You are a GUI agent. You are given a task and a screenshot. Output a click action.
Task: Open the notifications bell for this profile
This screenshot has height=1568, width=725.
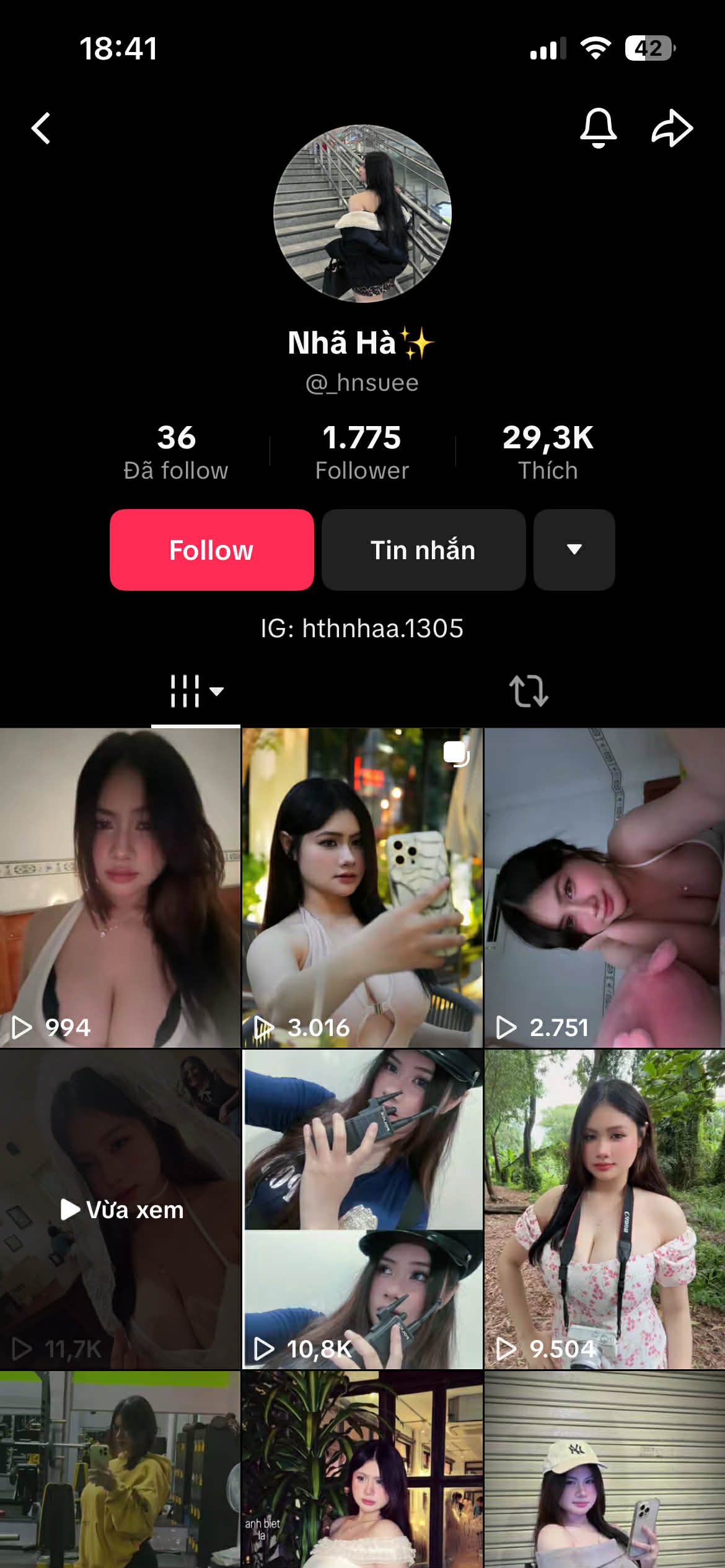coord(598,128)
